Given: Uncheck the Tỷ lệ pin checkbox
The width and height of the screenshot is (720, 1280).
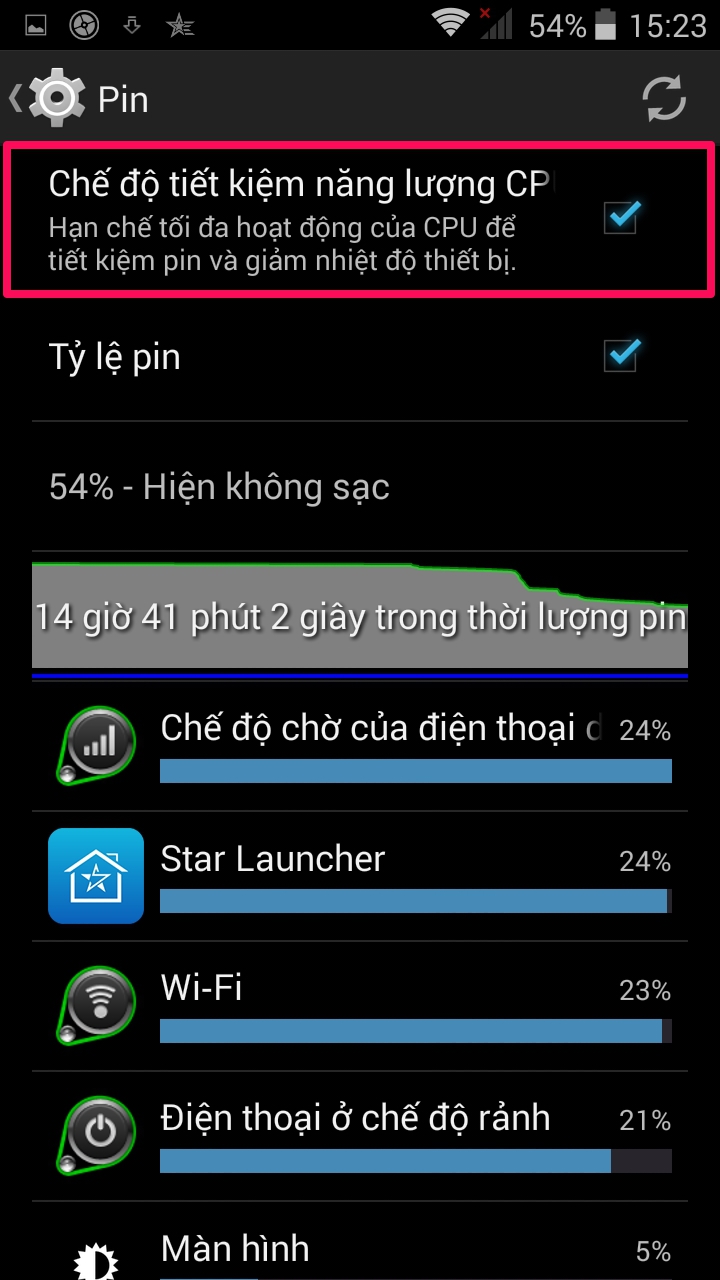Looking at the screenshot, I should (621, 355).
